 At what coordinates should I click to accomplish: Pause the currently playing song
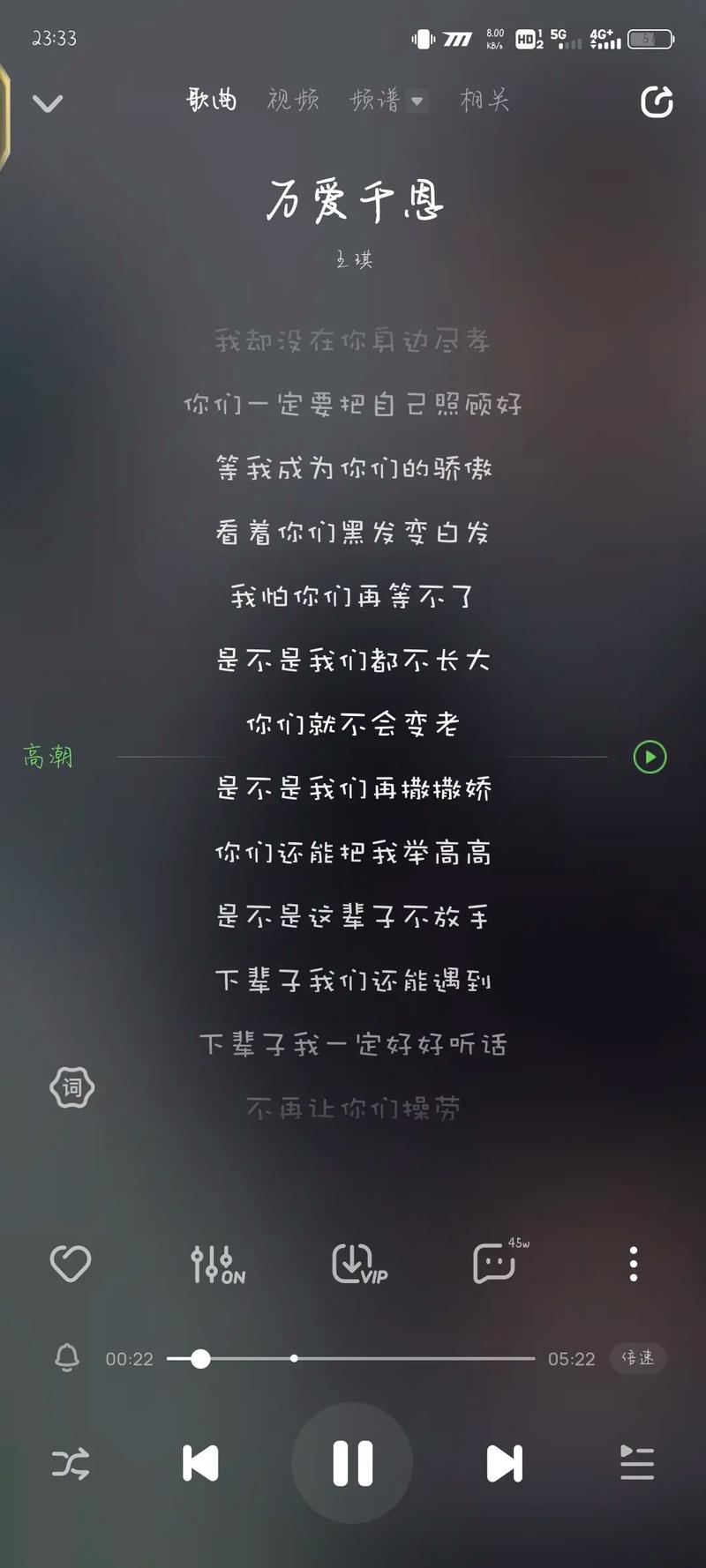(352, 1461)
